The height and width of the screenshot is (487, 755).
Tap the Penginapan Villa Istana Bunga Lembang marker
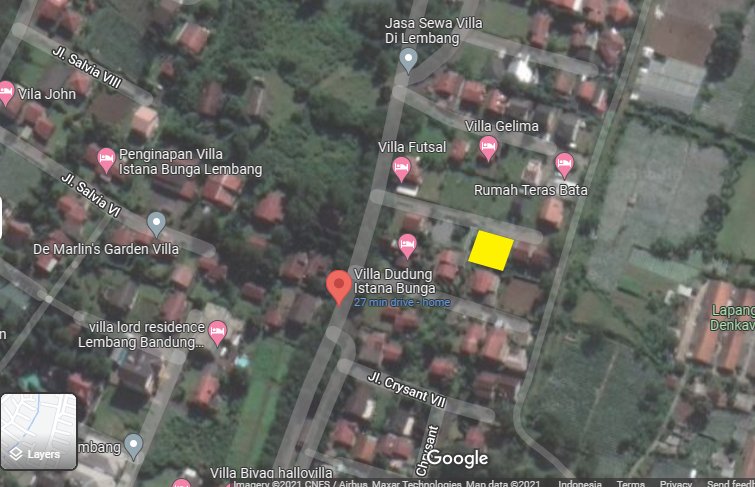[x=106, y=158]
